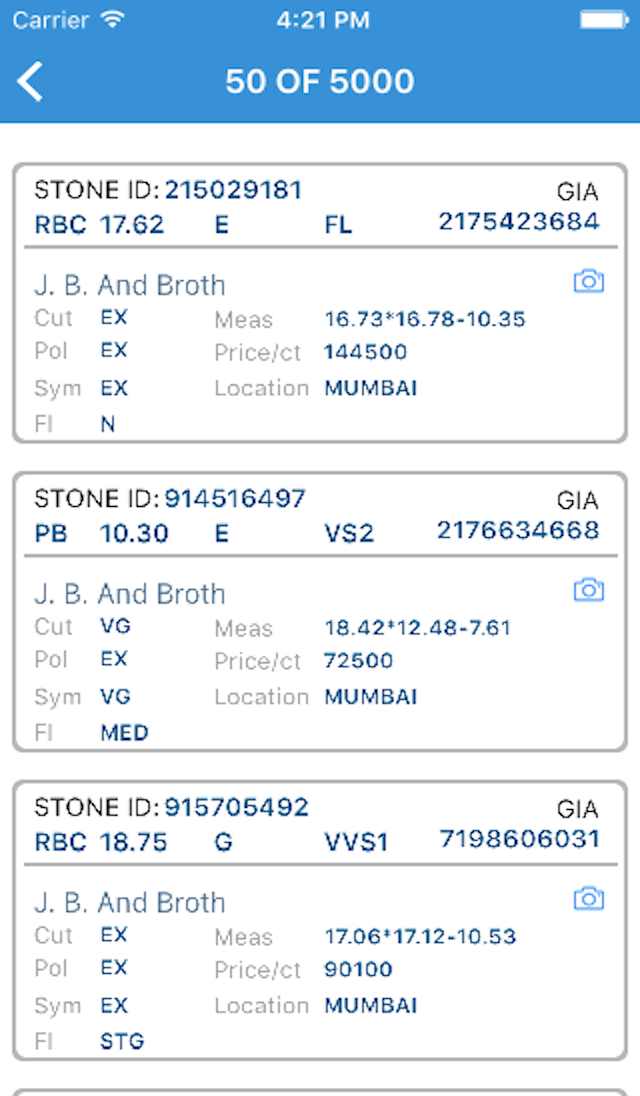Show image of stone 915705492
The height and width of the screenshot is (1096, 640).
click(x=589, y=899)
